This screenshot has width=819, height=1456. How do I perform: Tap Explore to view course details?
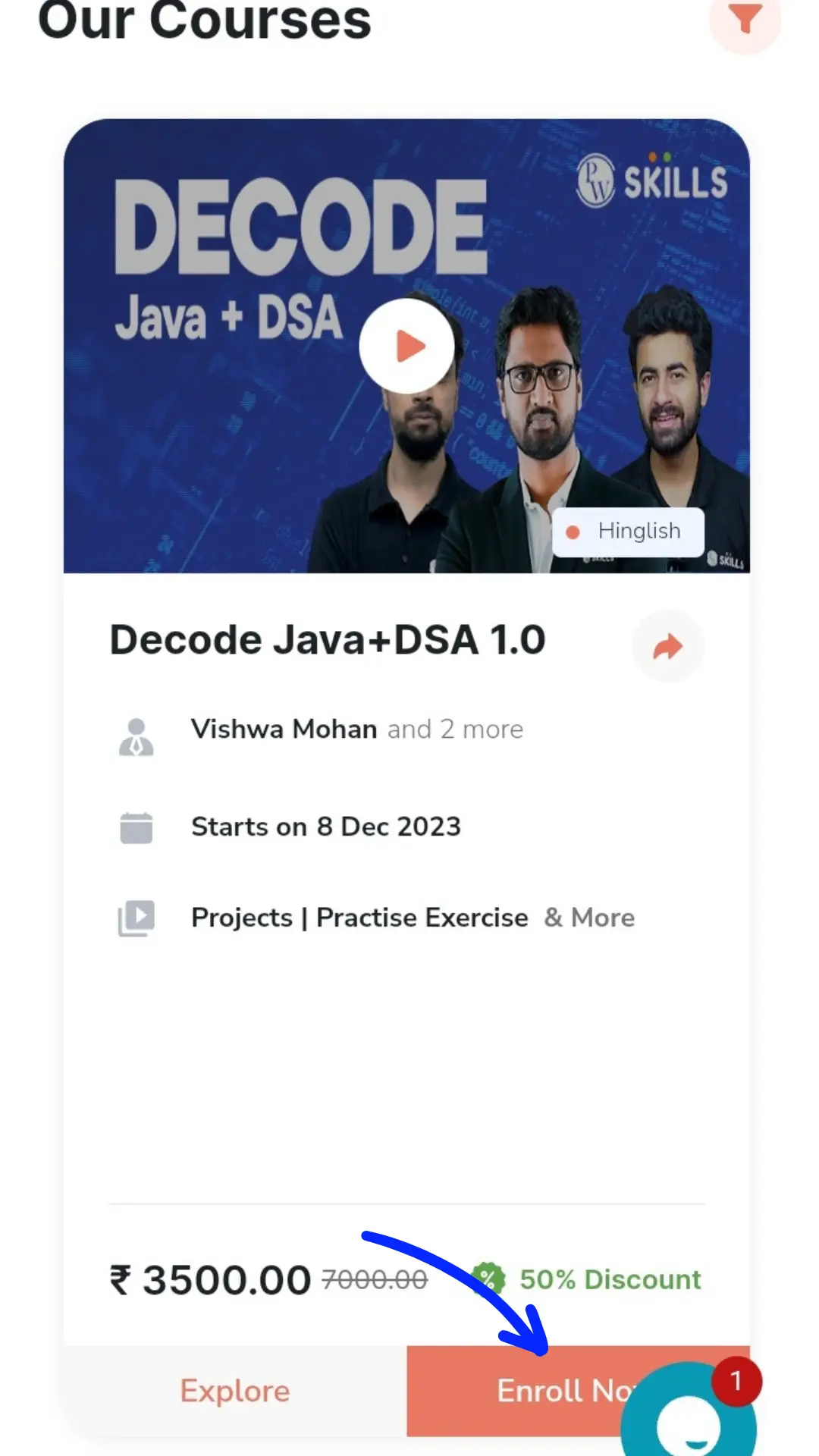235,1391
